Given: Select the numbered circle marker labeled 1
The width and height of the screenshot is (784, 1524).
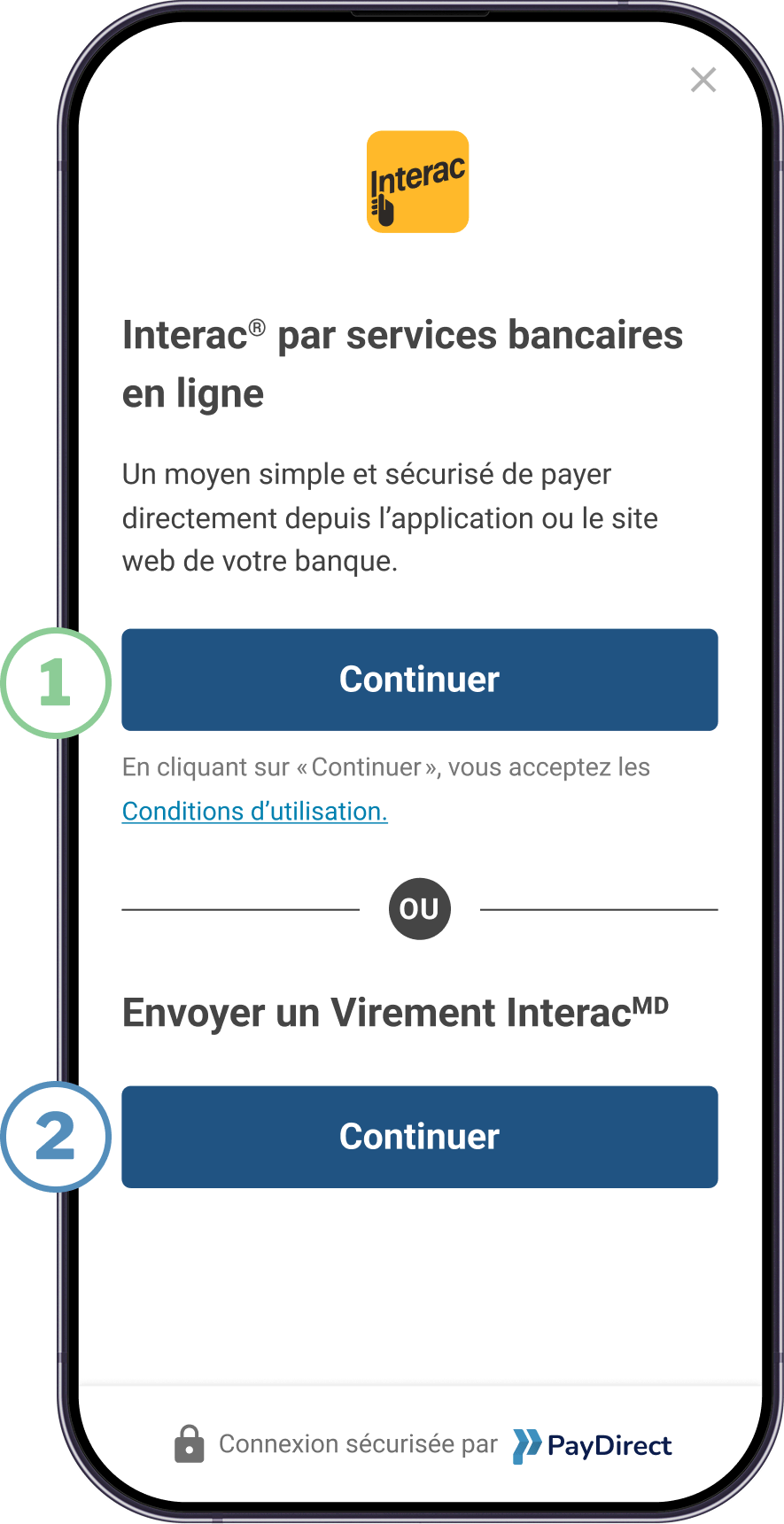Looking at the screenshot, I should pos(56,682).
